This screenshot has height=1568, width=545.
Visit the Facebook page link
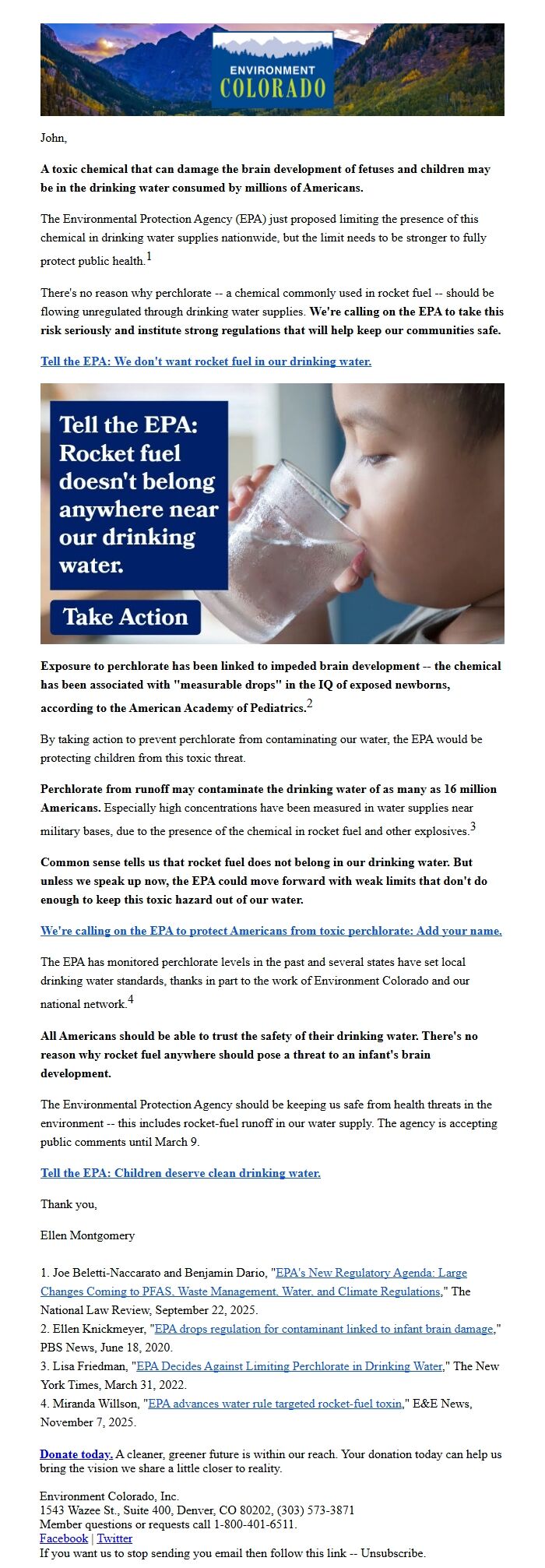point(64,1538)
